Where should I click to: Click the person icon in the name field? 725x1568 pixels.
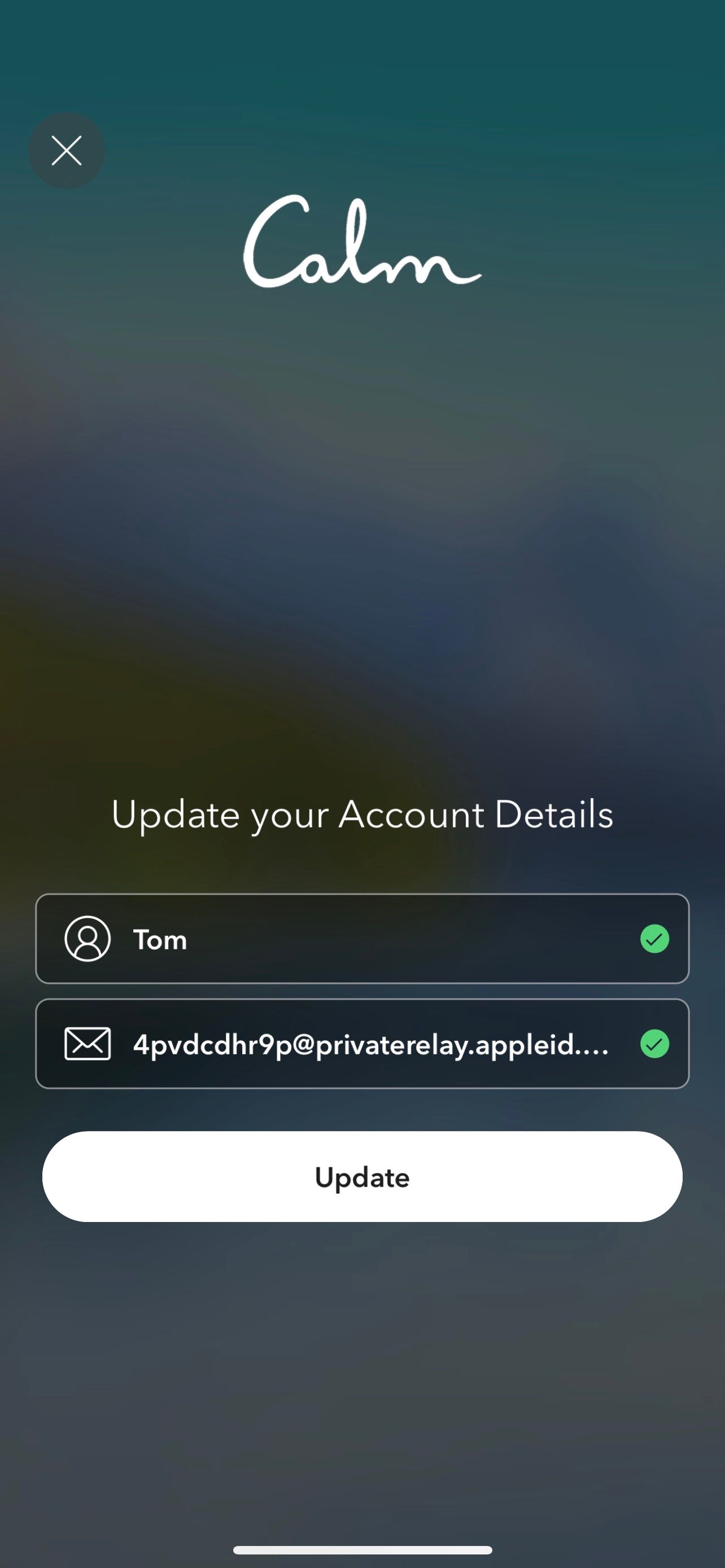tap(87, 939)
